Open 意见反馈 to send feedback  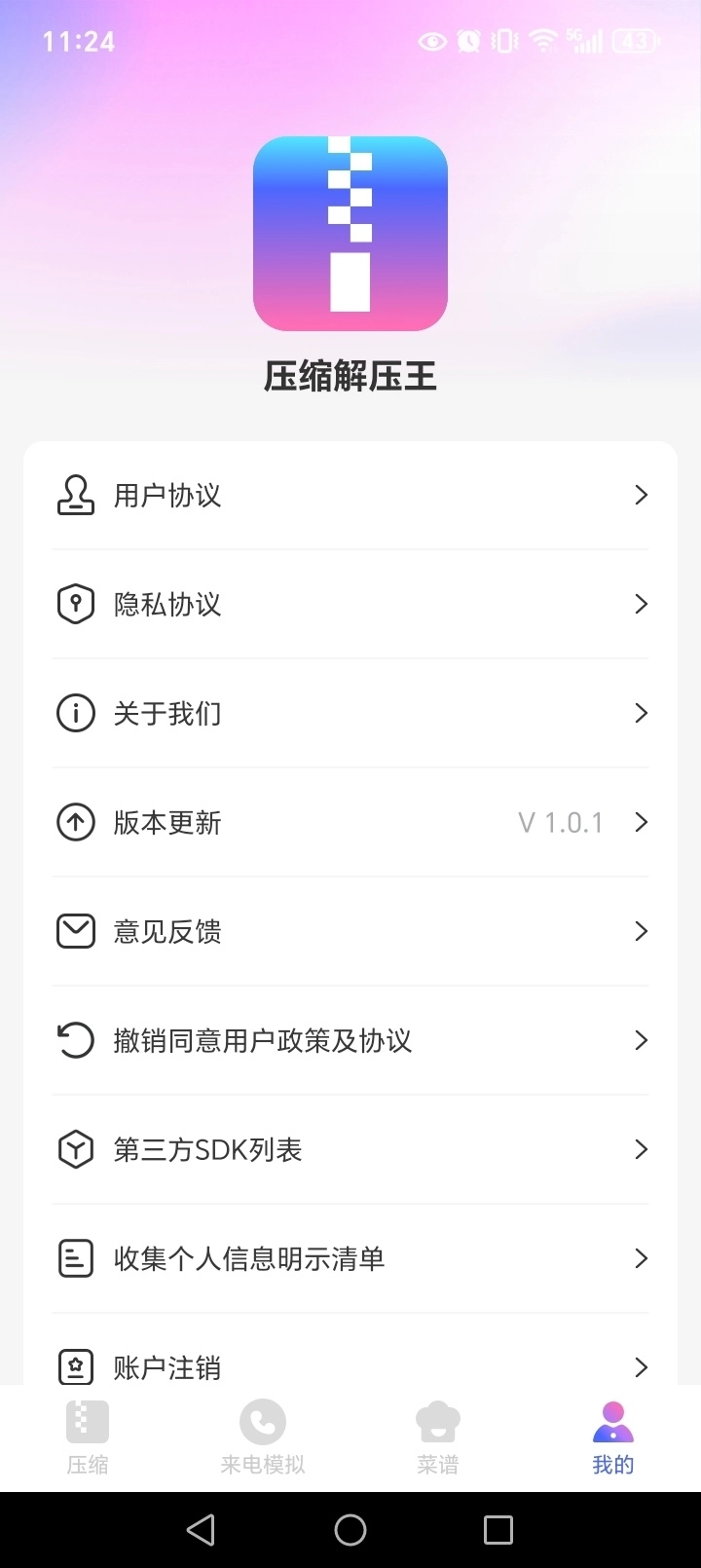click(350, 931)
